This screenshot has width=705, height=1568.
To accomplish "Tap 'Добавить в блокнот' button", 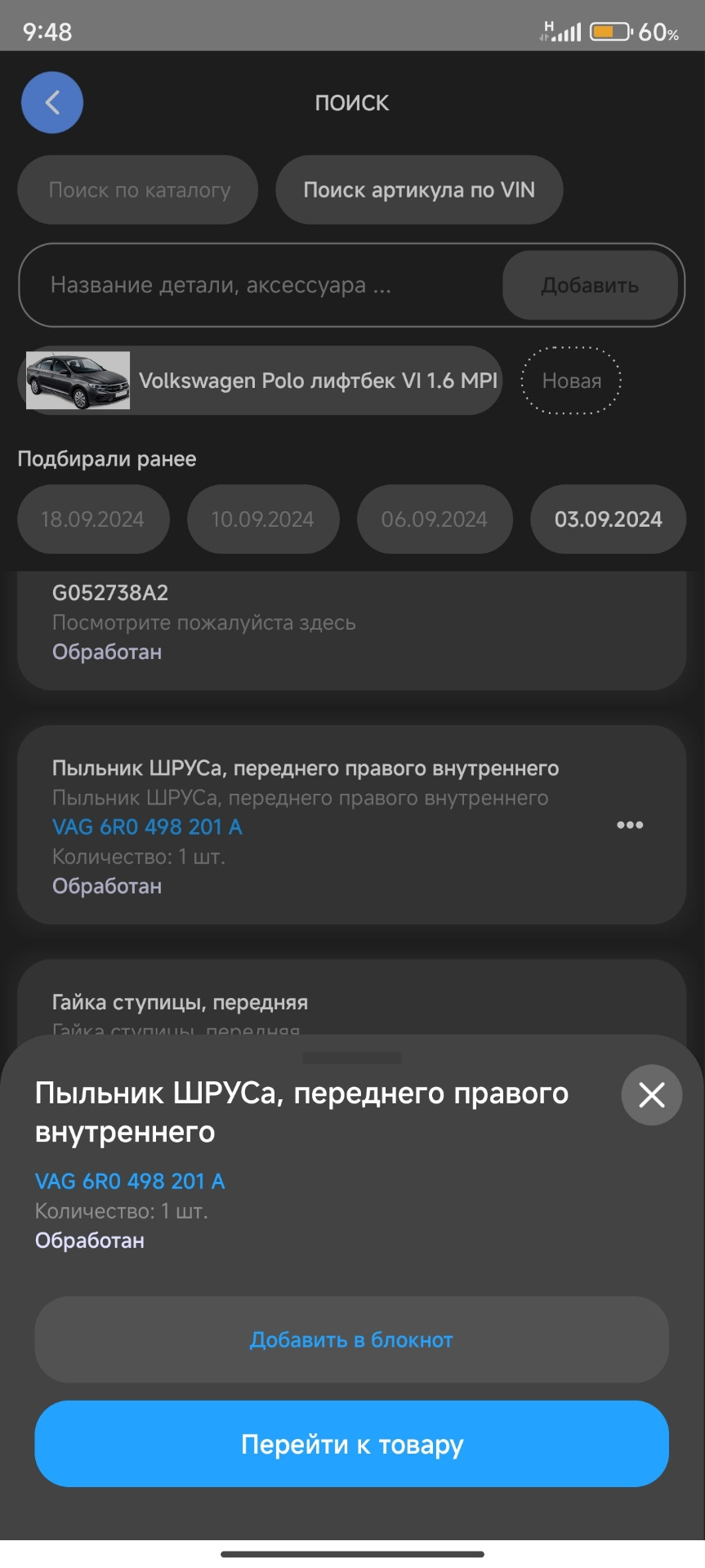I will (x=351, y=1340).
